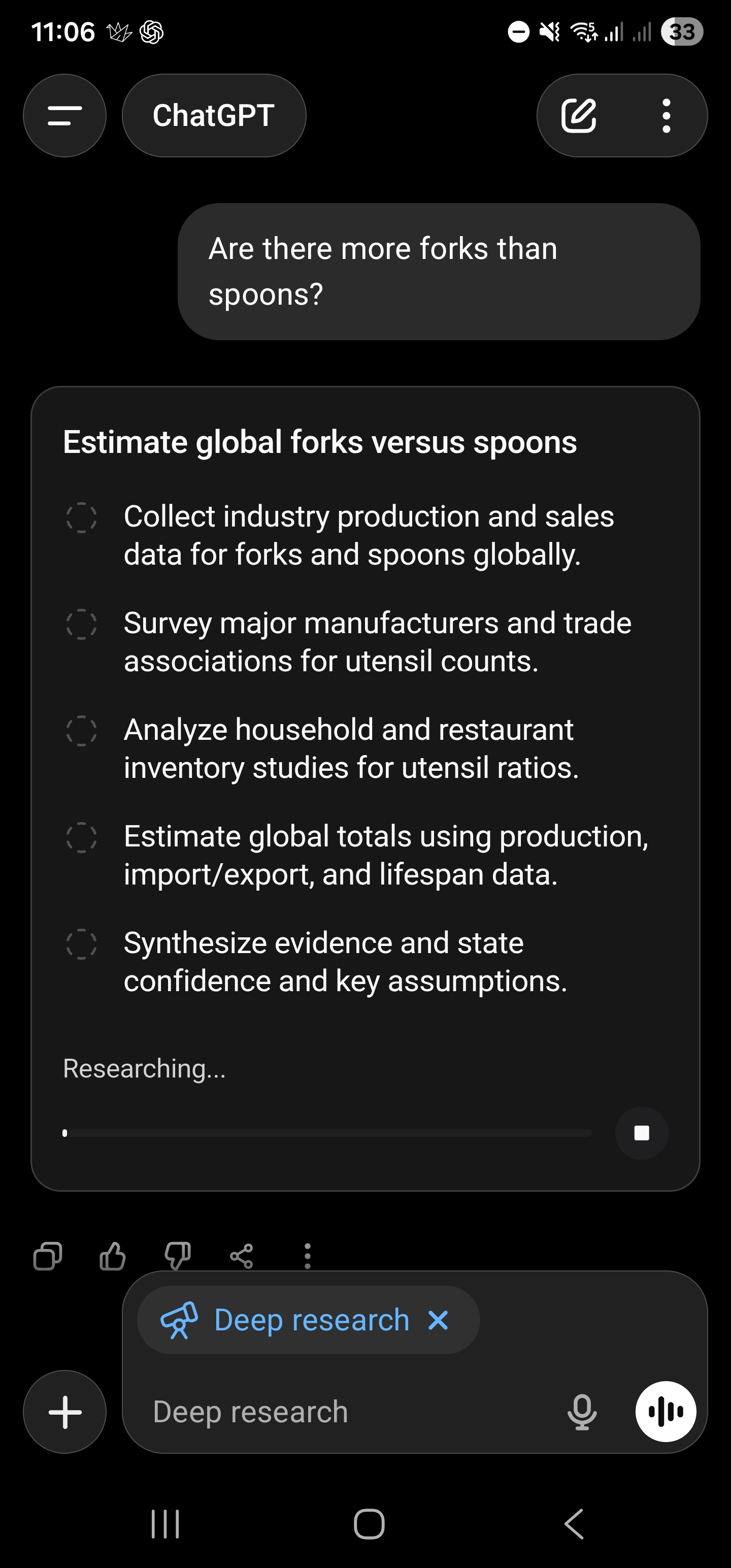
Task: Copy the response
Action: 48,1256
